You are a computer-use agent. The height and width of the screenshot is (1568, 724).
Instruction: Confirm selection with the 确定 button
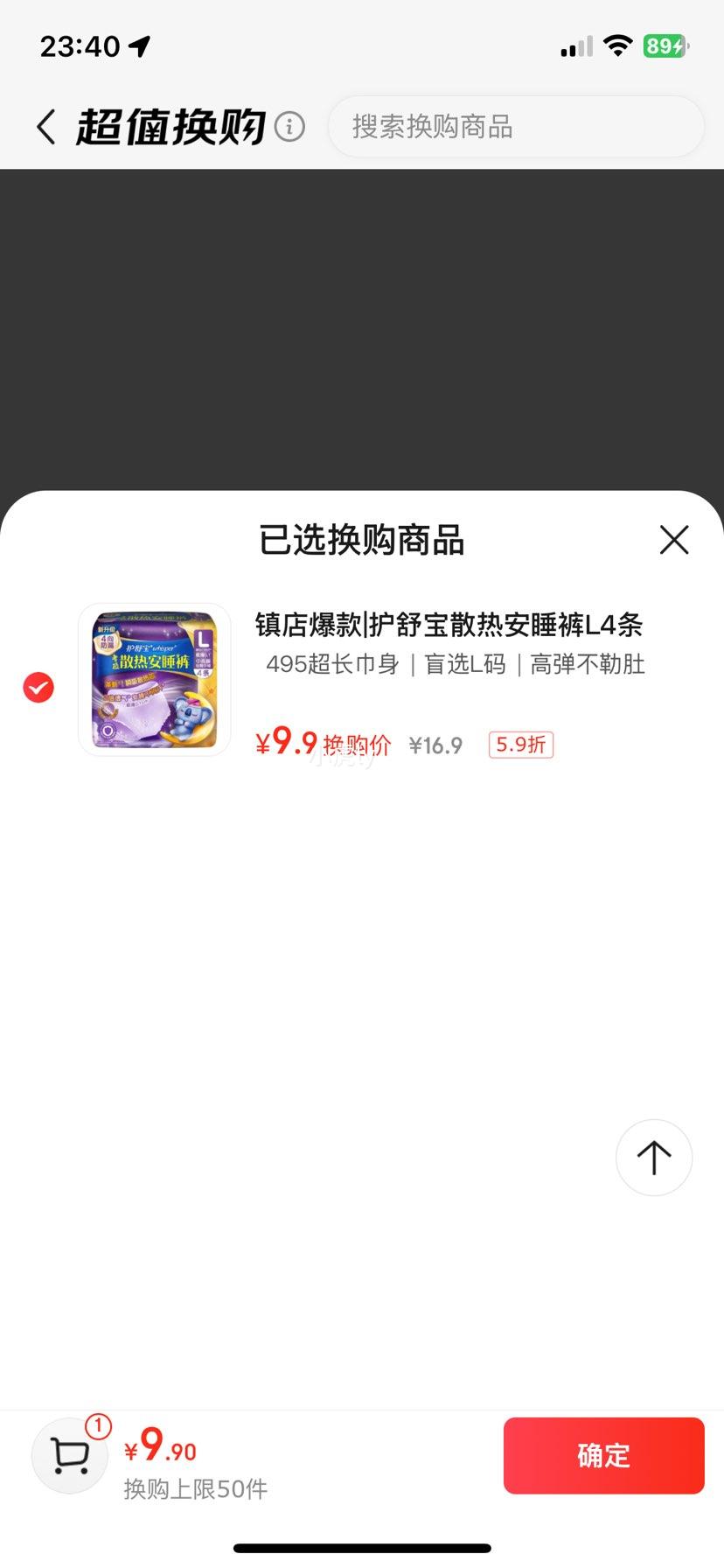tap(603, 1455)
